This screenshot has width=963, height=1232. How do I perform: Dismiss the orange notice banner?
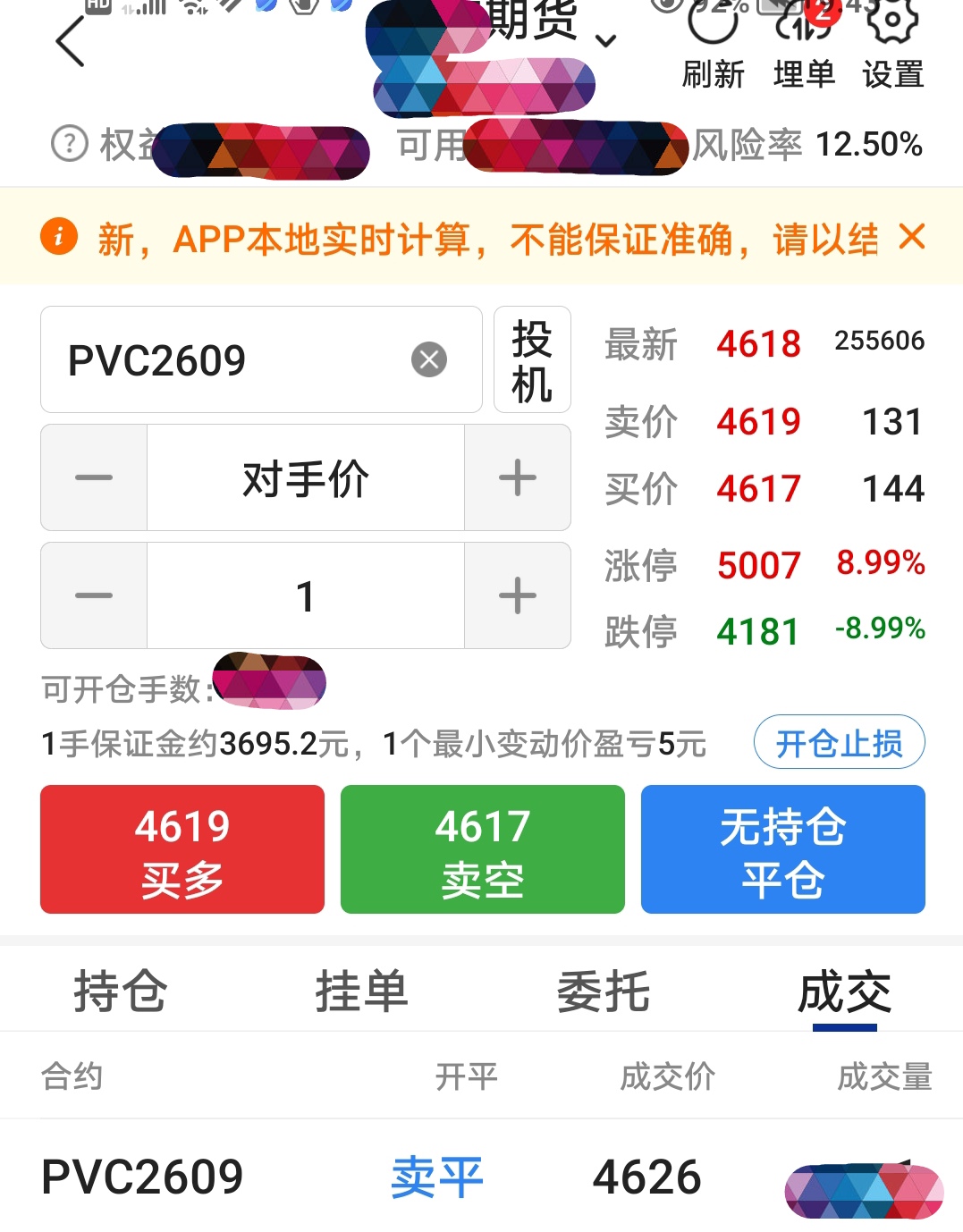pos(912,237)
